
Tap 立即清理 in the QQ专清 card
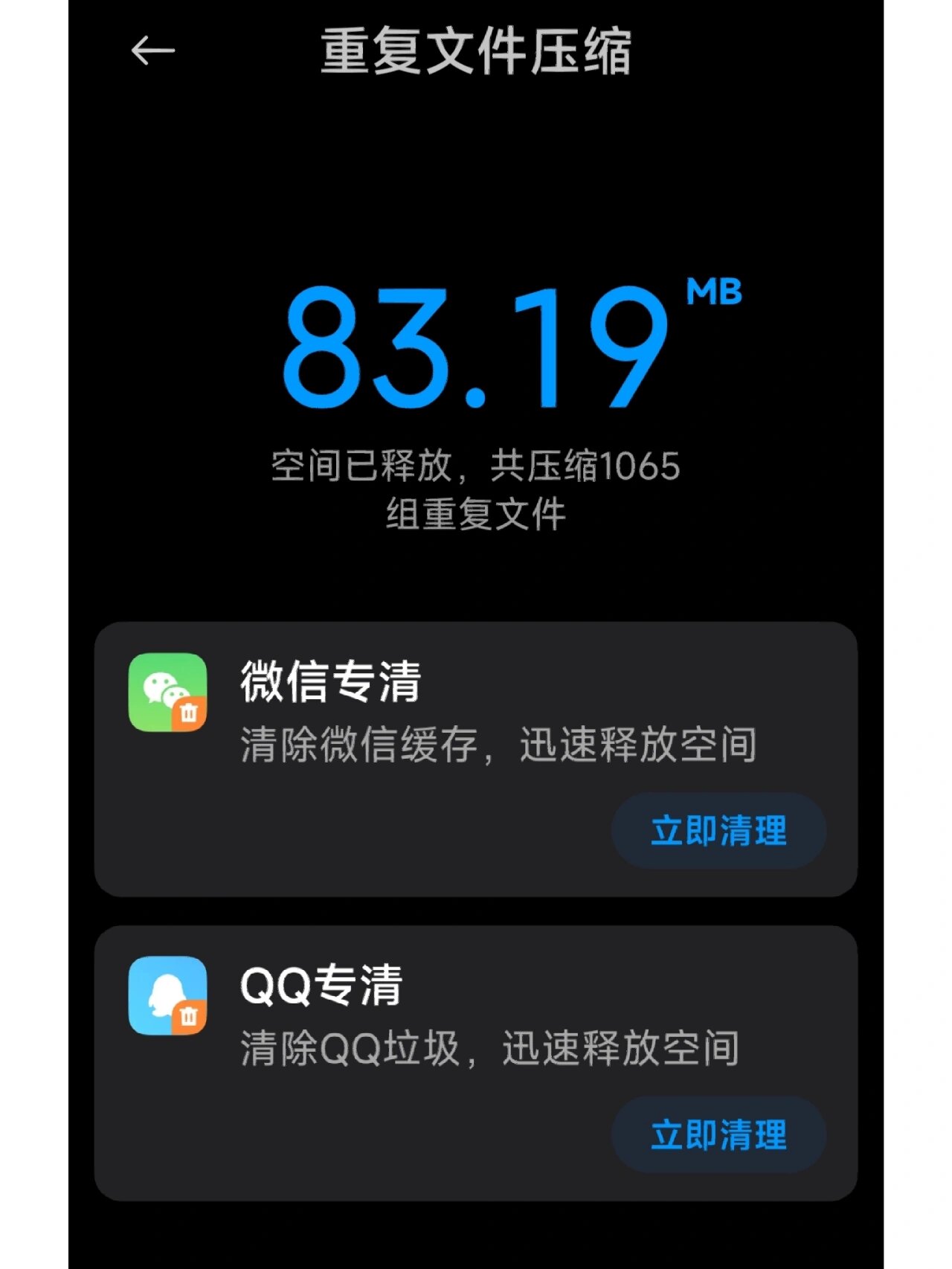tap(718, 1135)
